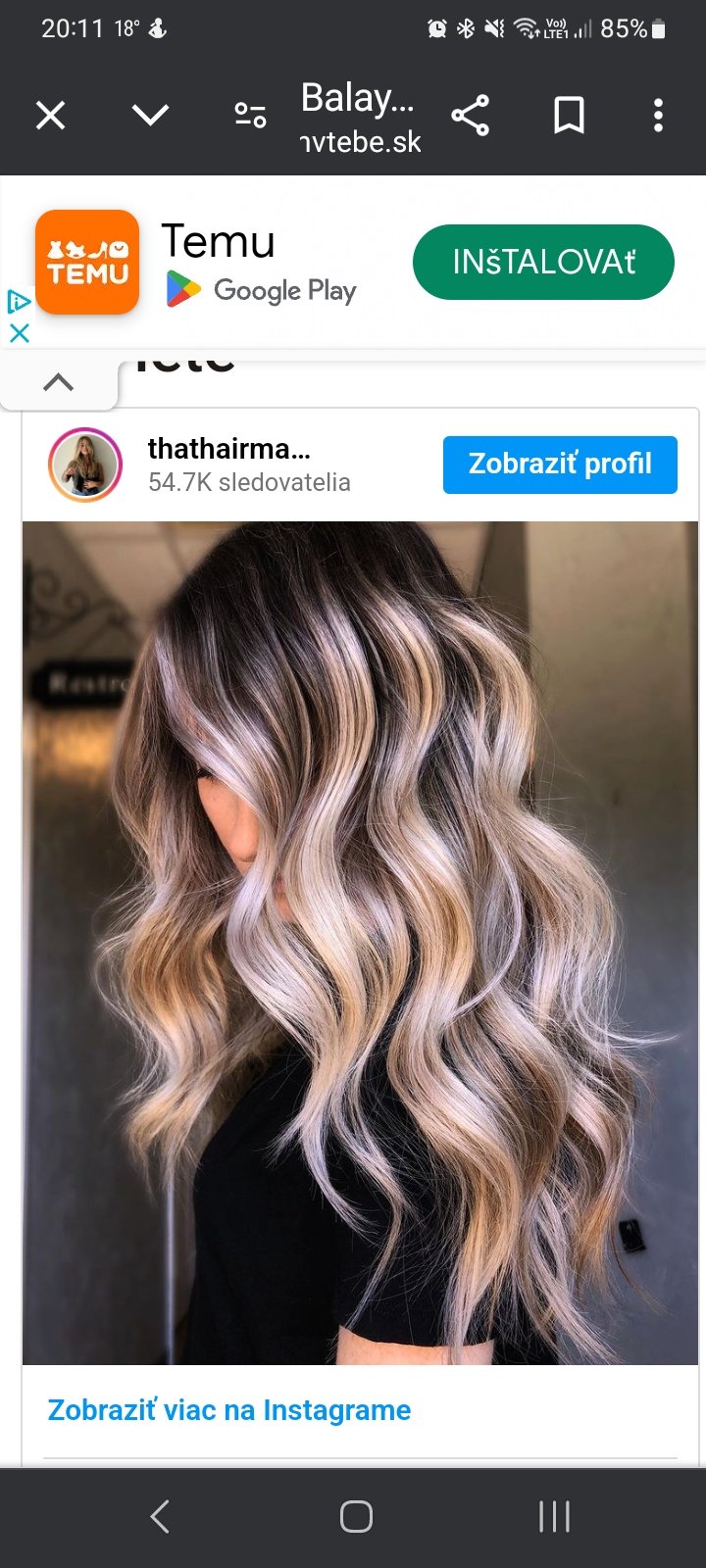Open thathairma... Instagram profile avatar
The height and width of the screenshot is (1568, 706).
pyautogui.click(x=85, y=465)
